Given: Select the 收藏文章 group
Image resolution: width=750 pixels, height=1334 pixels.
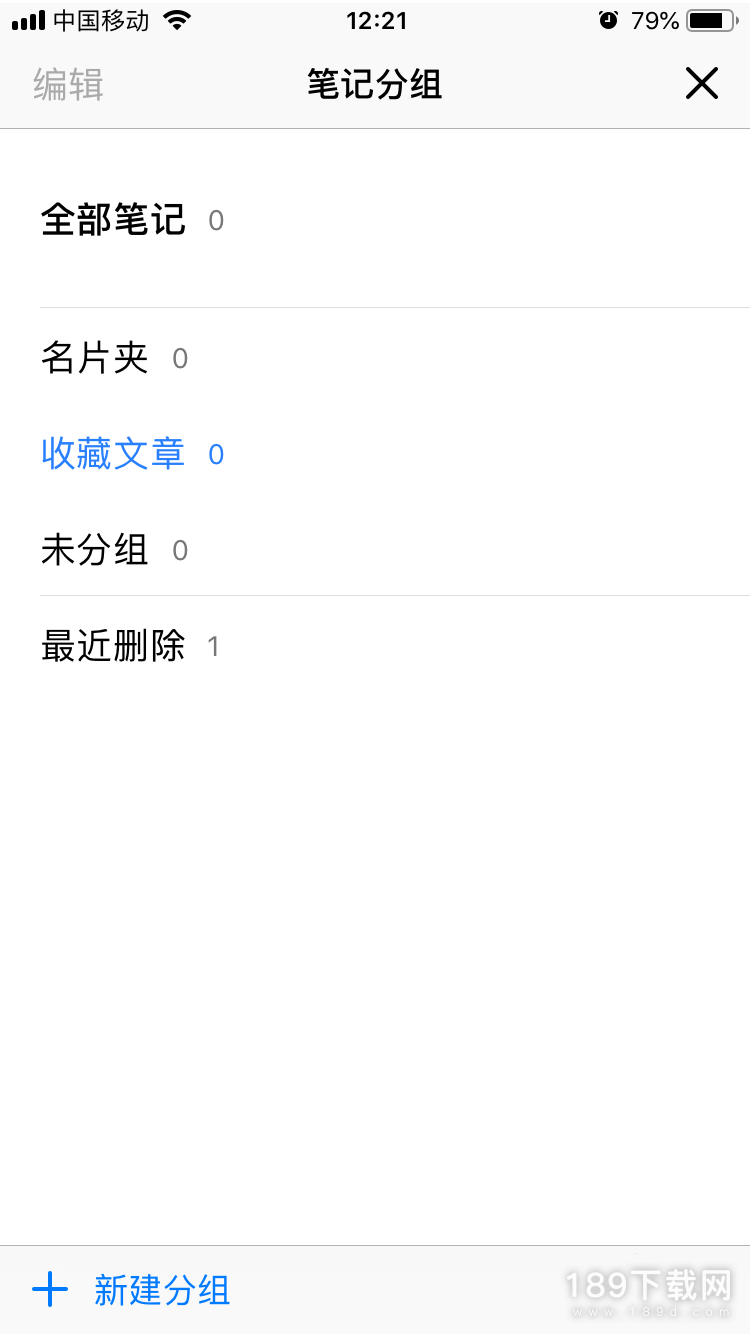Looking at the screenshot, I should point(375,453).
